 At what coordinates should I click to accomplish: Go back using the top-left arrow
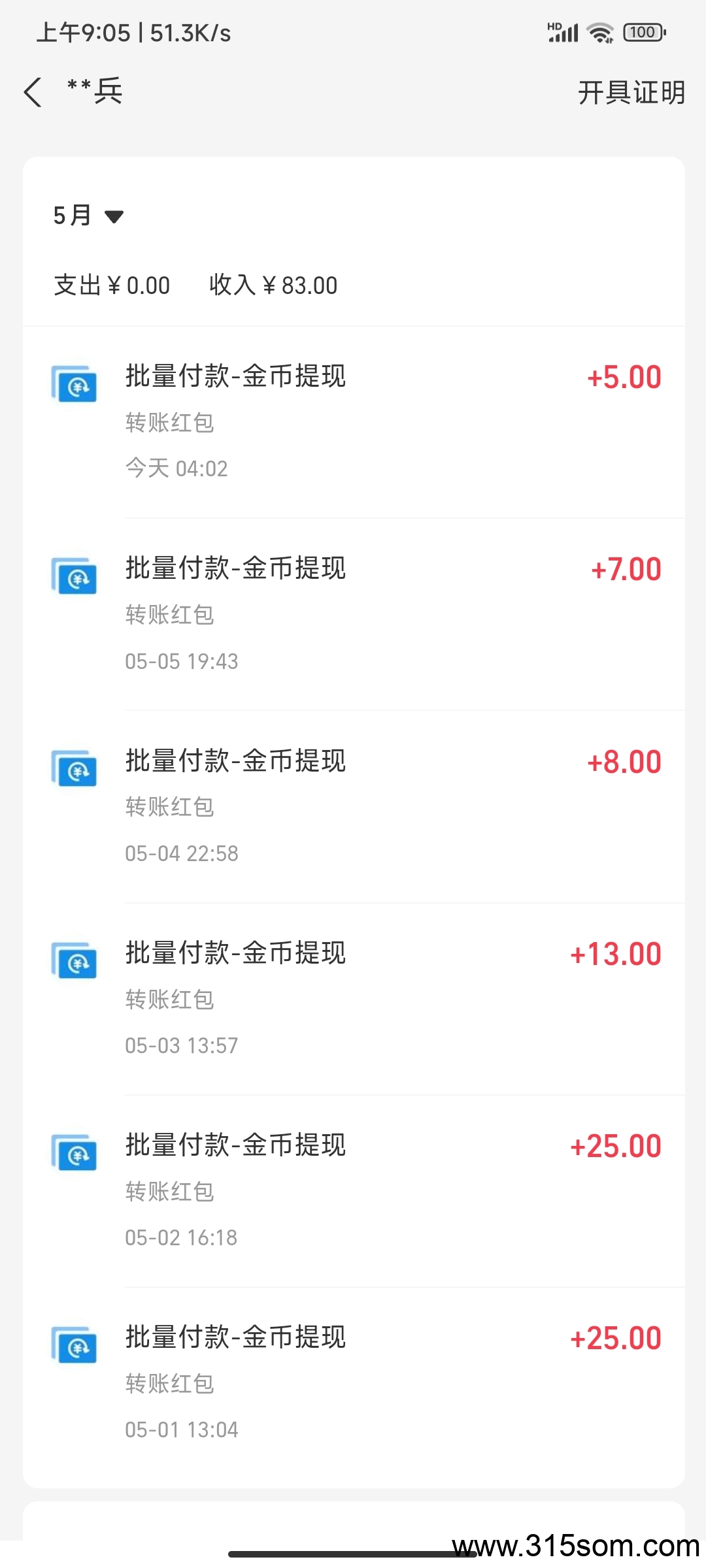pyautogui.click(x=33, y=91)
